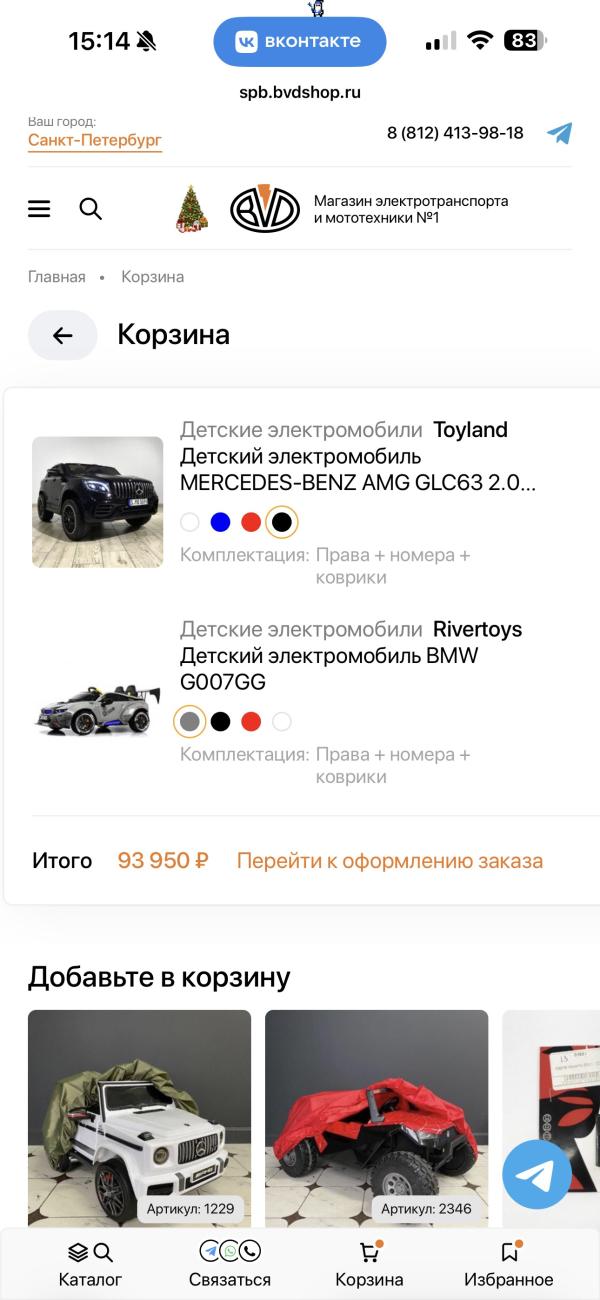The width and height of the screenshot is (600, 1300).
Task: Go to Главная breadcrumb
Action: click(57, 277)
